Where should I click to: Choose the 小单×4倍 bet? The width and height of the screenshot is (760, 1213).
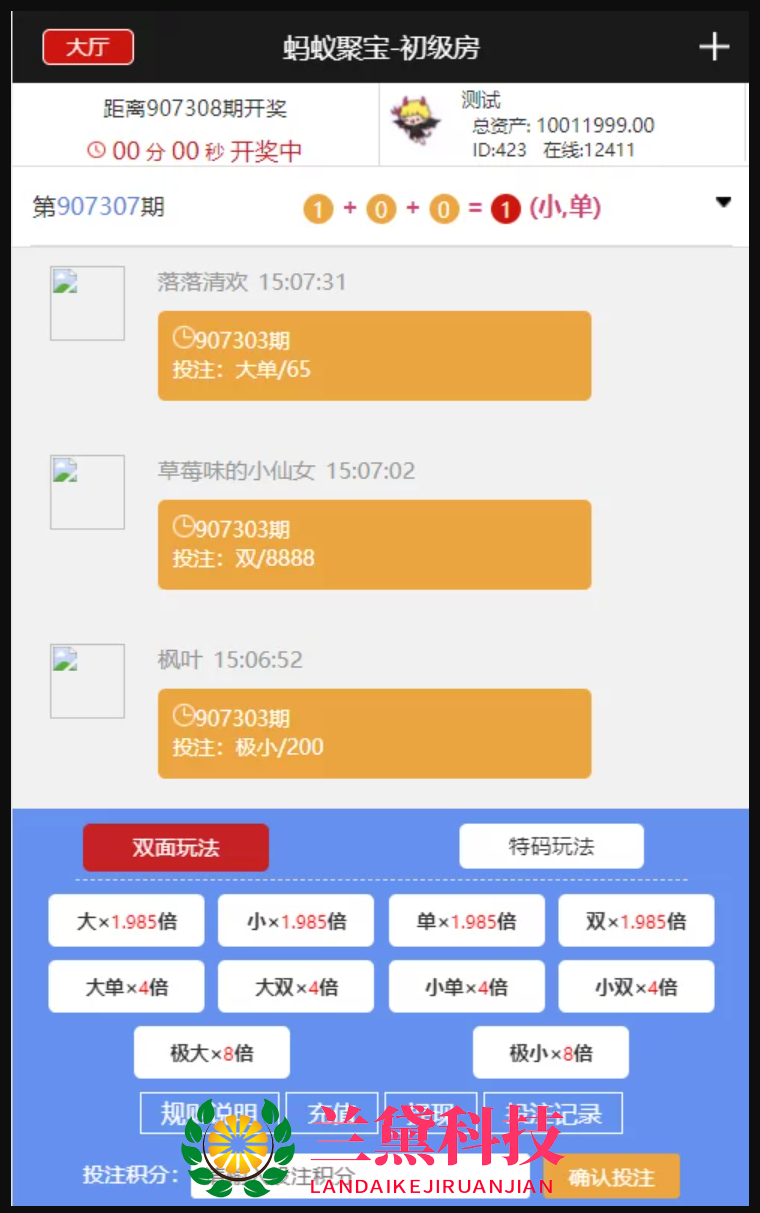click(467, 987)
